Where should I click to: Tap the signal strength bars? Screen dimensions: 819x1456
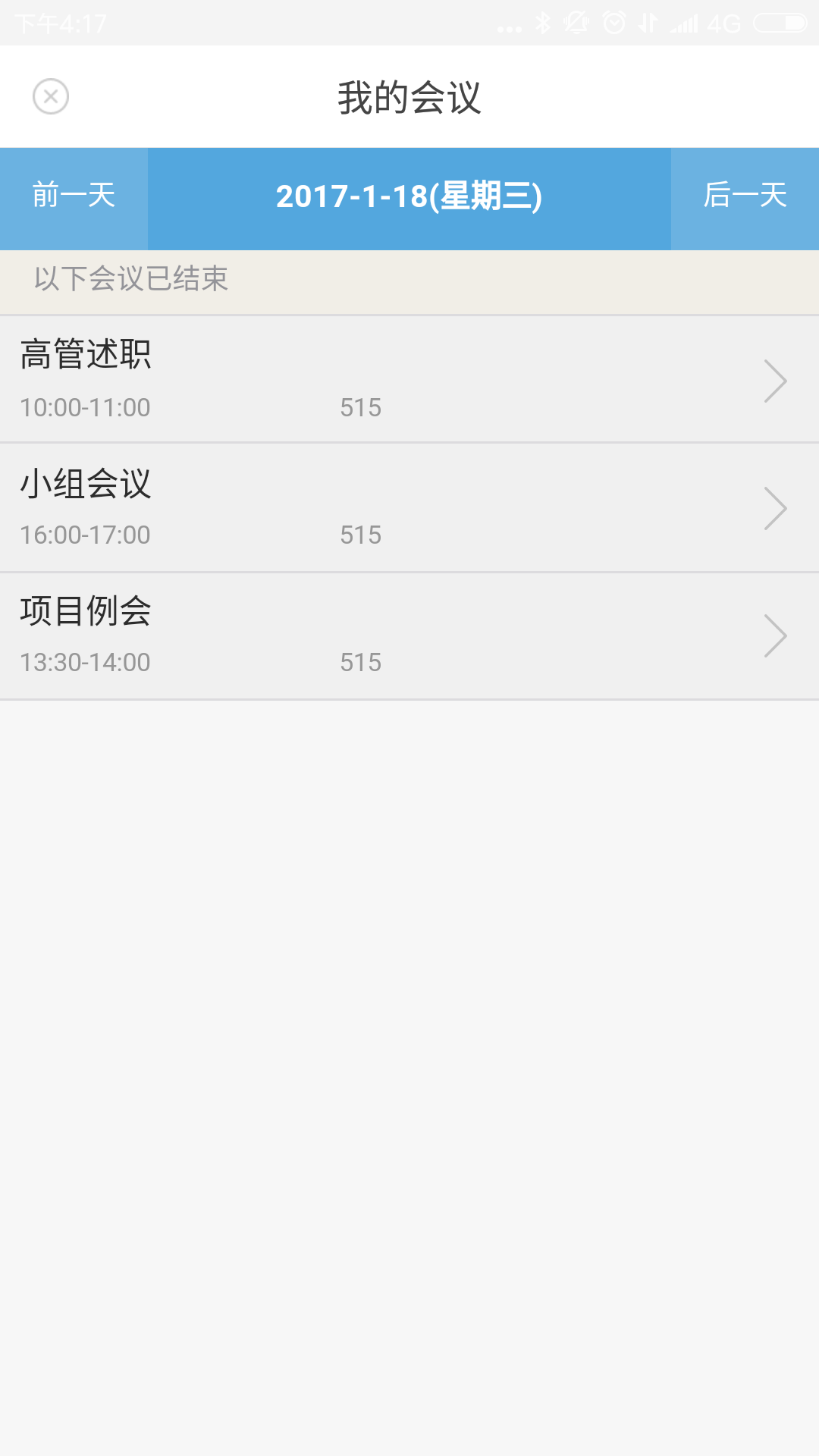click(x=686, y=21)
